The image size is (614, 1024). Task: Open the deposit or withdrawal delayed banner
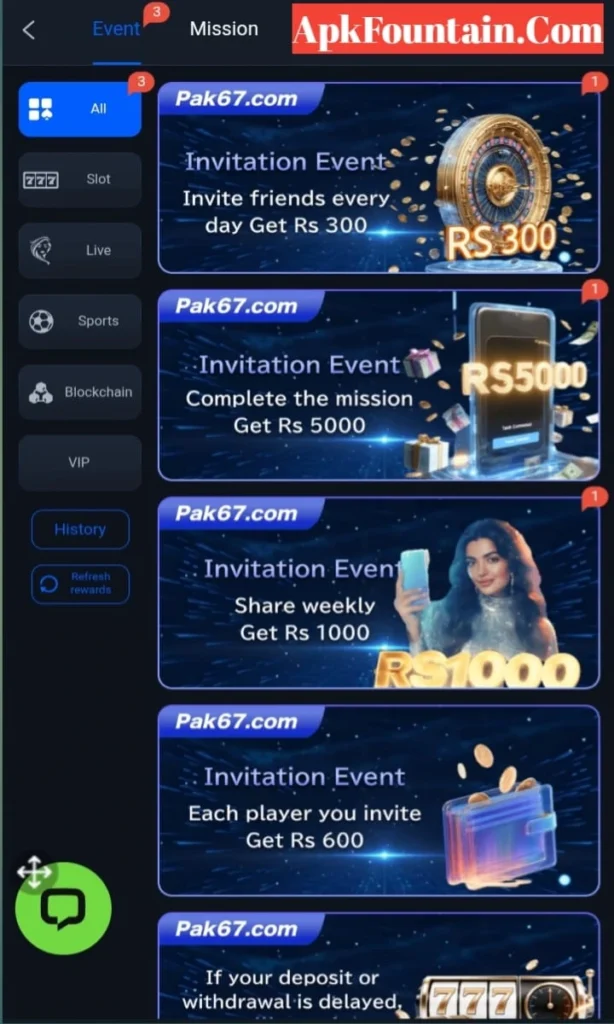(x=379, y=968)
